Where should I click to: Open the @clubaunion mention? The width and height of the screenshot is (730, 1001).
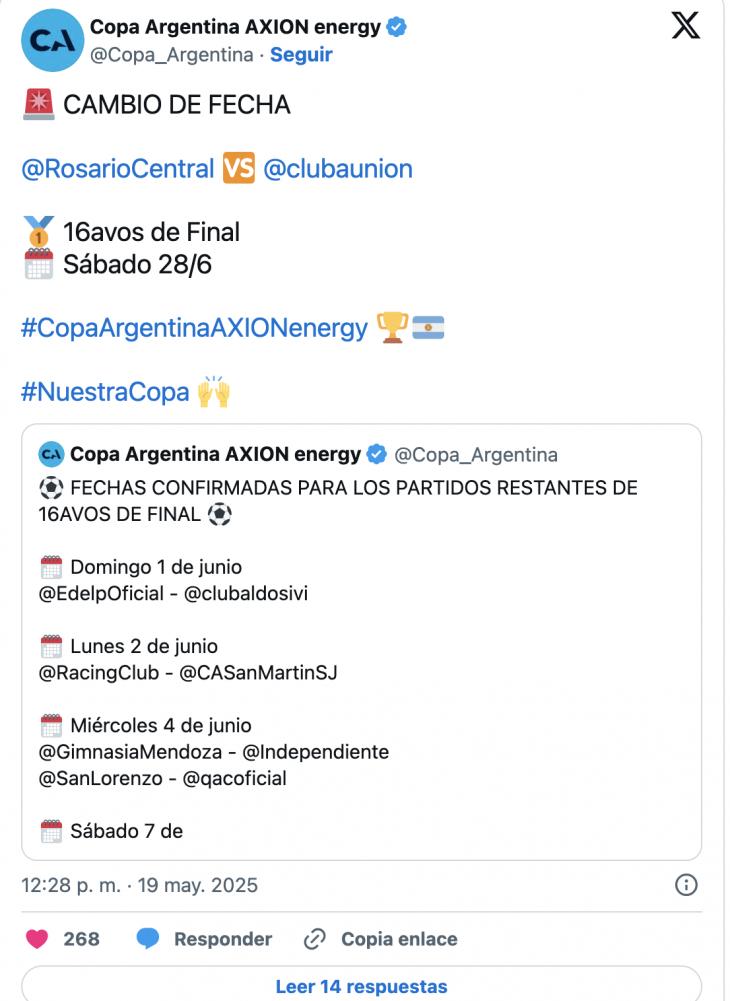tap(337, 168)
